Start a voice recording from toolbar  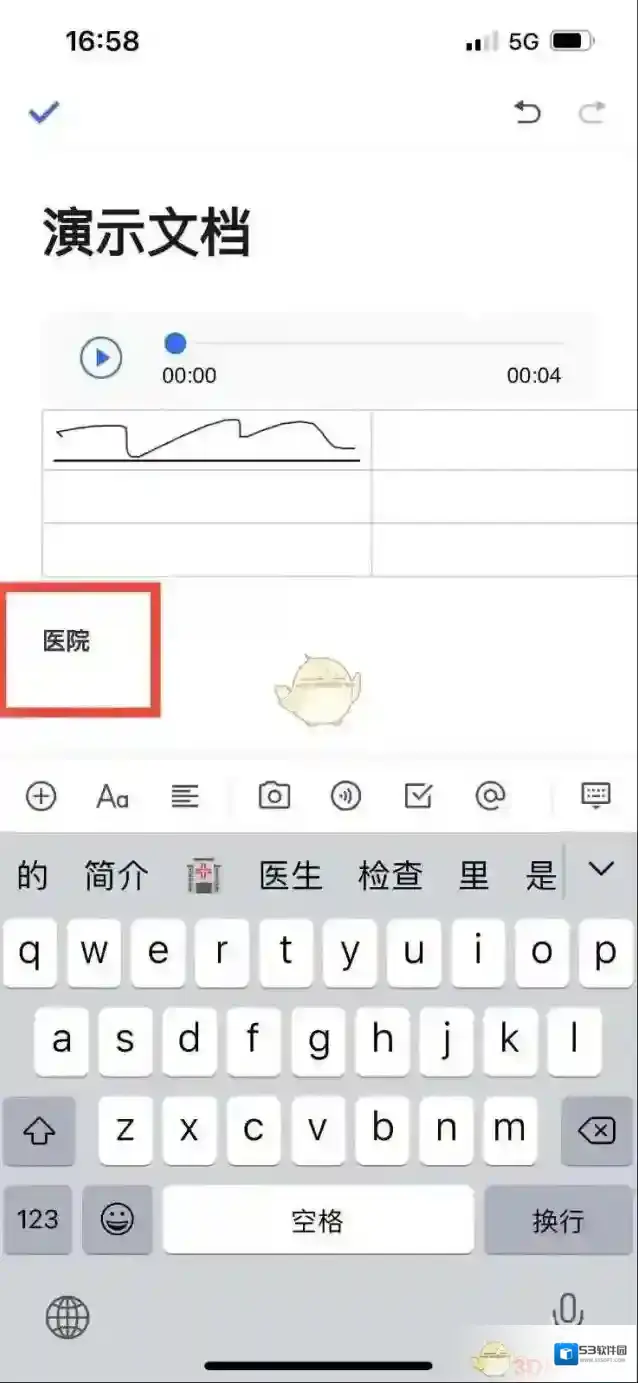pyautogui.click(x=346, y=796)
